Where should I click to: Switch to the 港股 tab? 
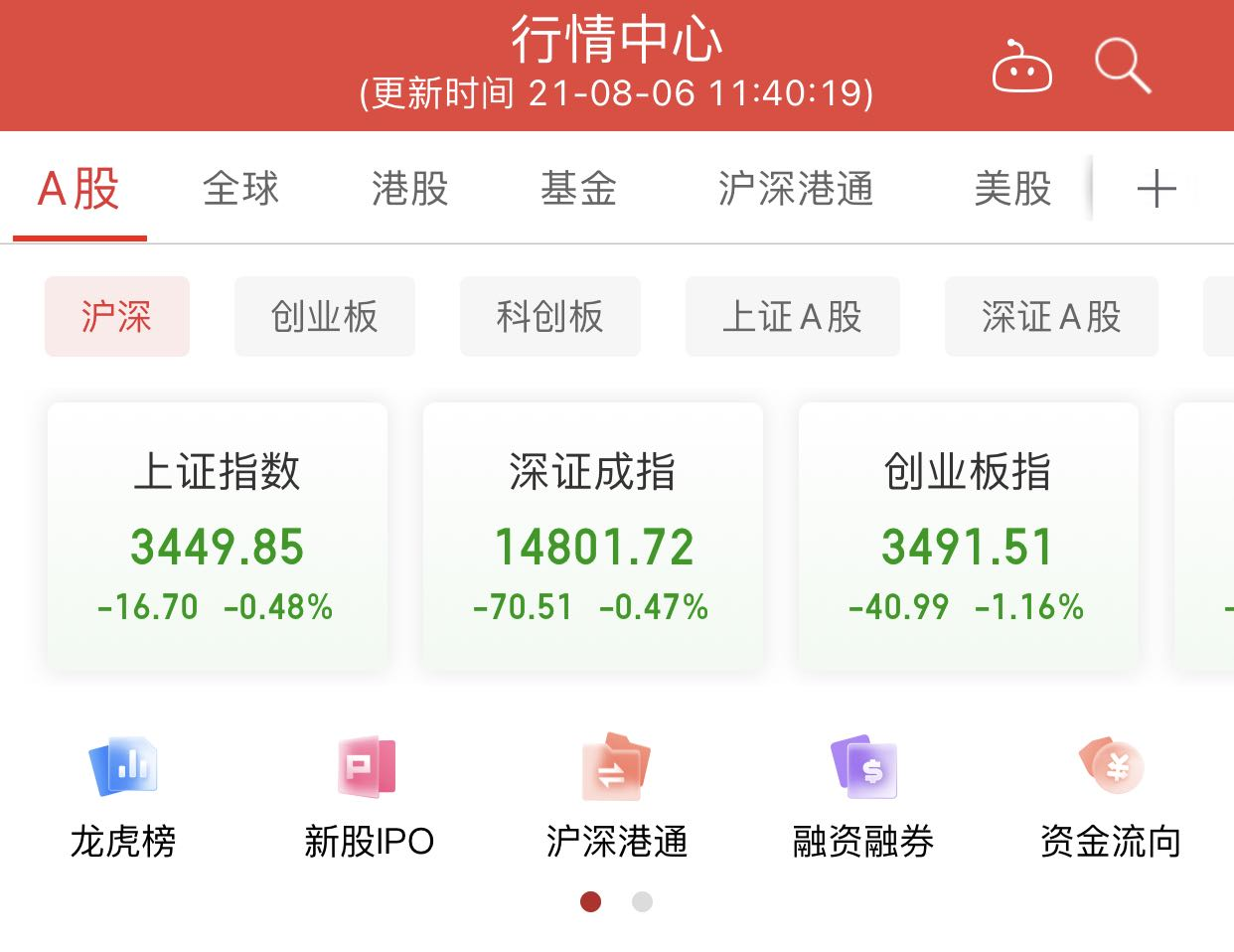click(409, 189)
